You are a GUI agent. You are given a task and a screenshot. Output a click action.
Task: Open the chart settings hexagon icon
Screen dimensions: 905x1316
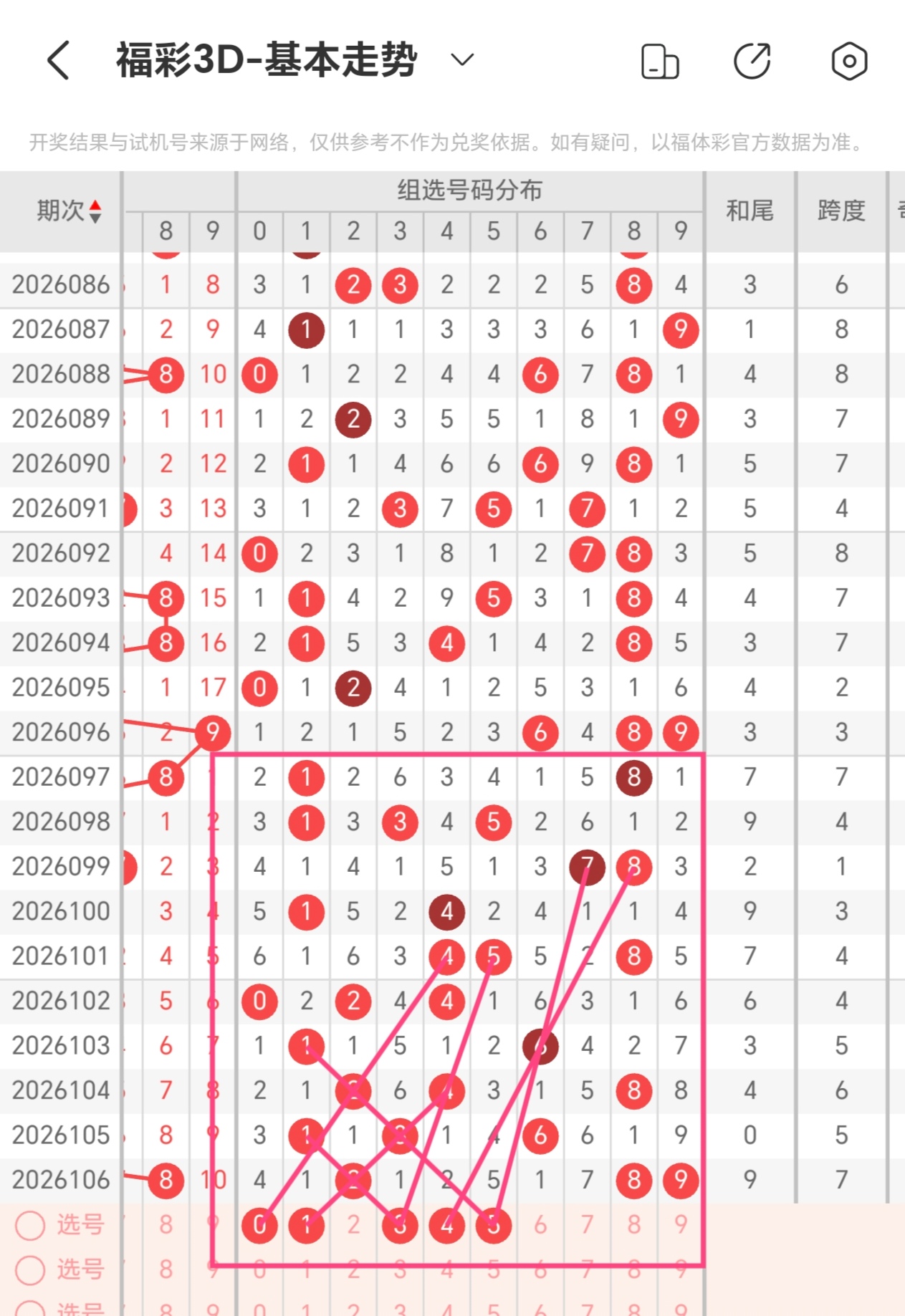pyautogui.click(x=849, y=62)
